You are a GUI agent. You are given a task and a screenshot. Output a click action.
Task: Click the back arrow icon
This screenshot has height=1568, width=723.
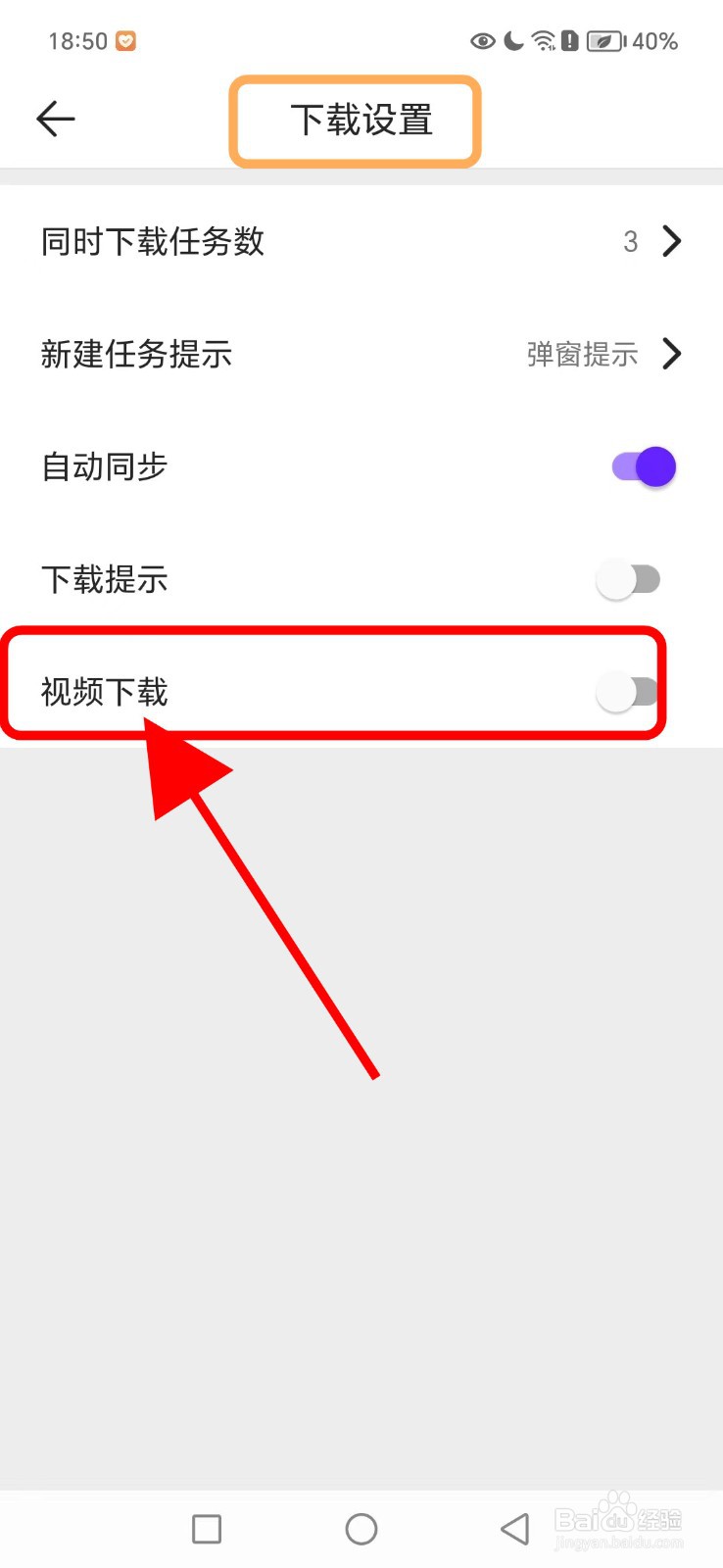55,118
